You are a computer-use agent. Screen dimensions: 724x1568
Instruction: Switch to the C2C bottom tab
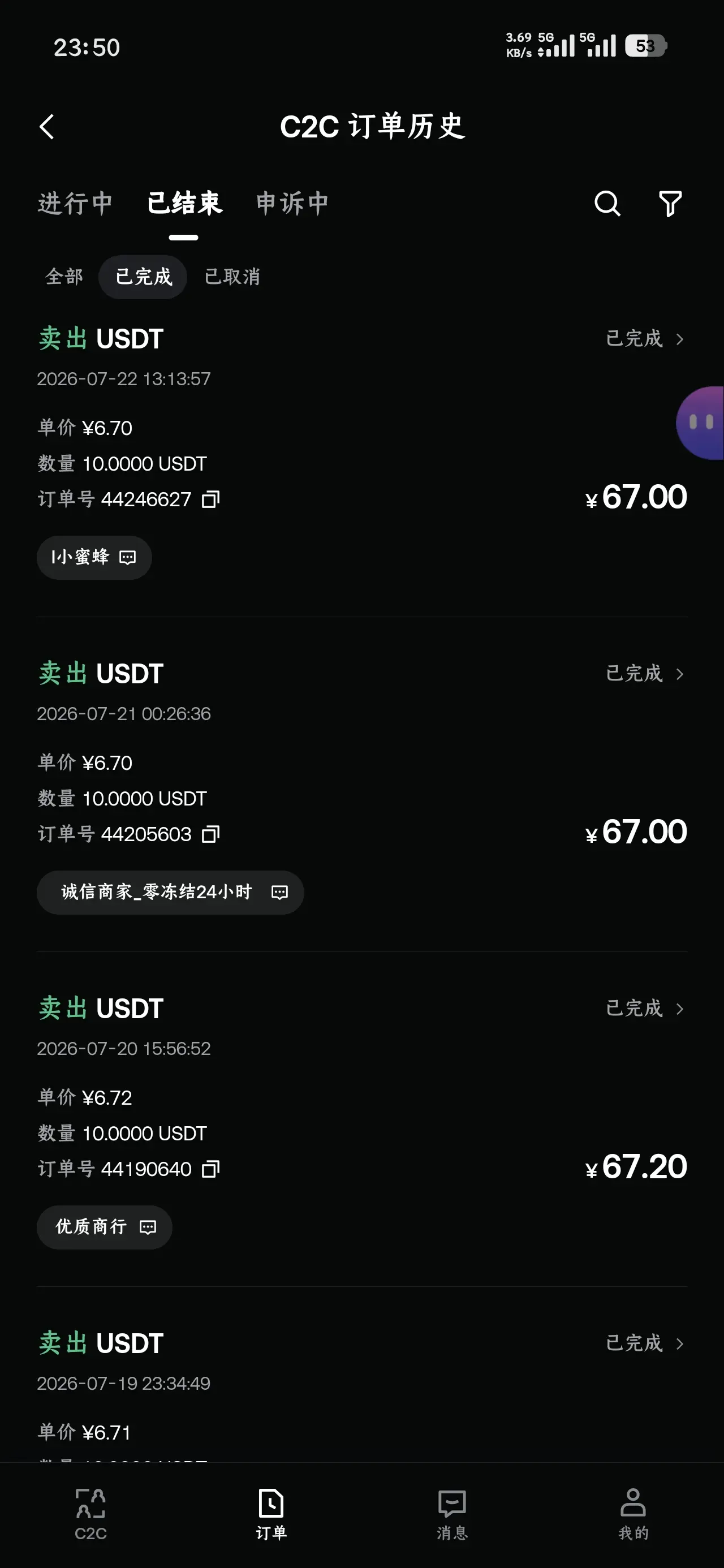(90, 1514)
